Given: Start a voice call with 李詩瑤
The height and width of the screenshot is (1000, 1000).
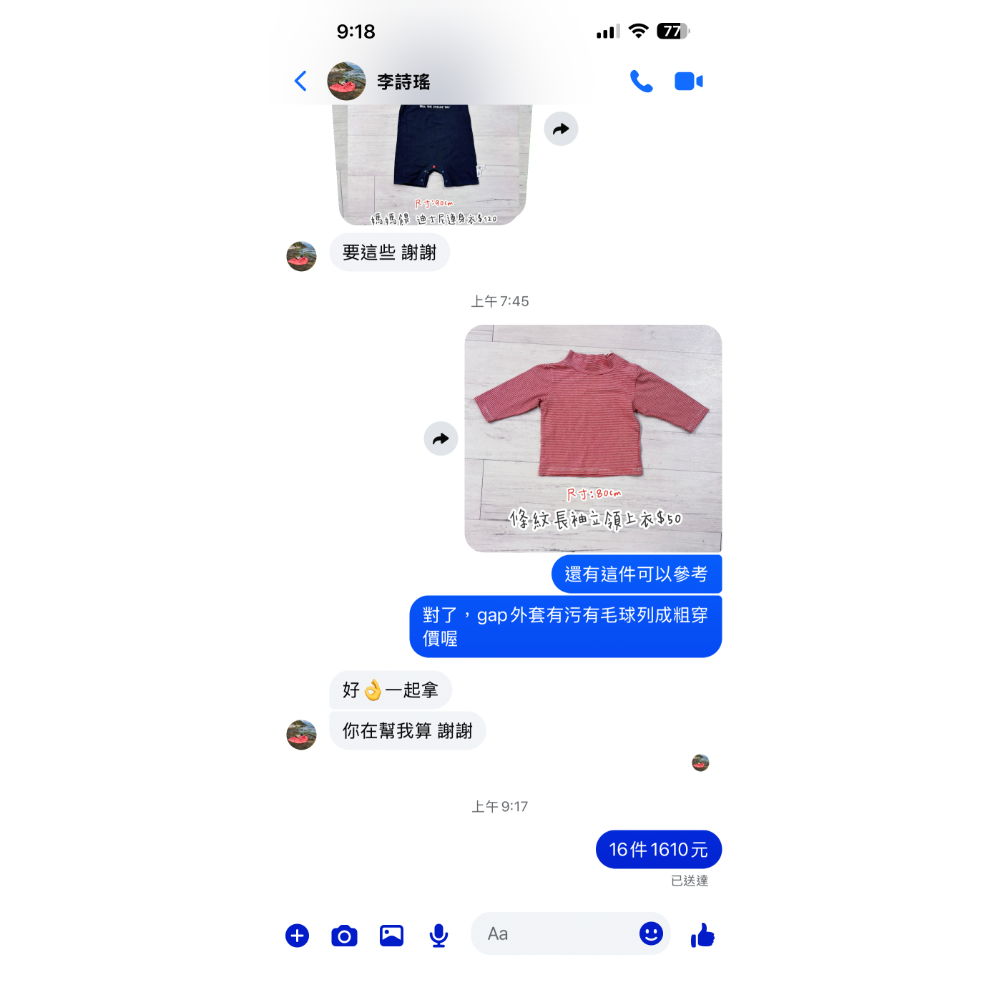Looking at the screenshot, I should [x=641, y=82].
